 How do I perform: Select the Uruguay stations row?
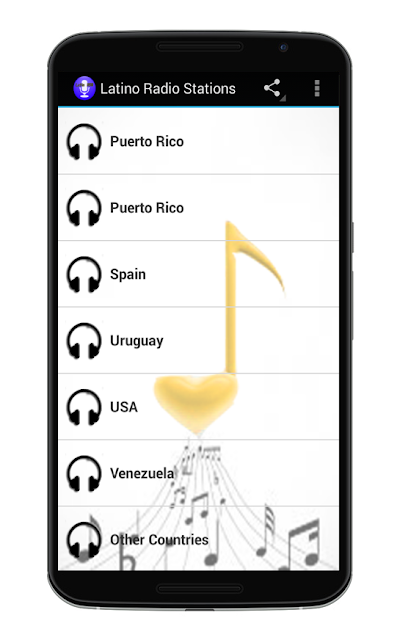tap(198, 340)
